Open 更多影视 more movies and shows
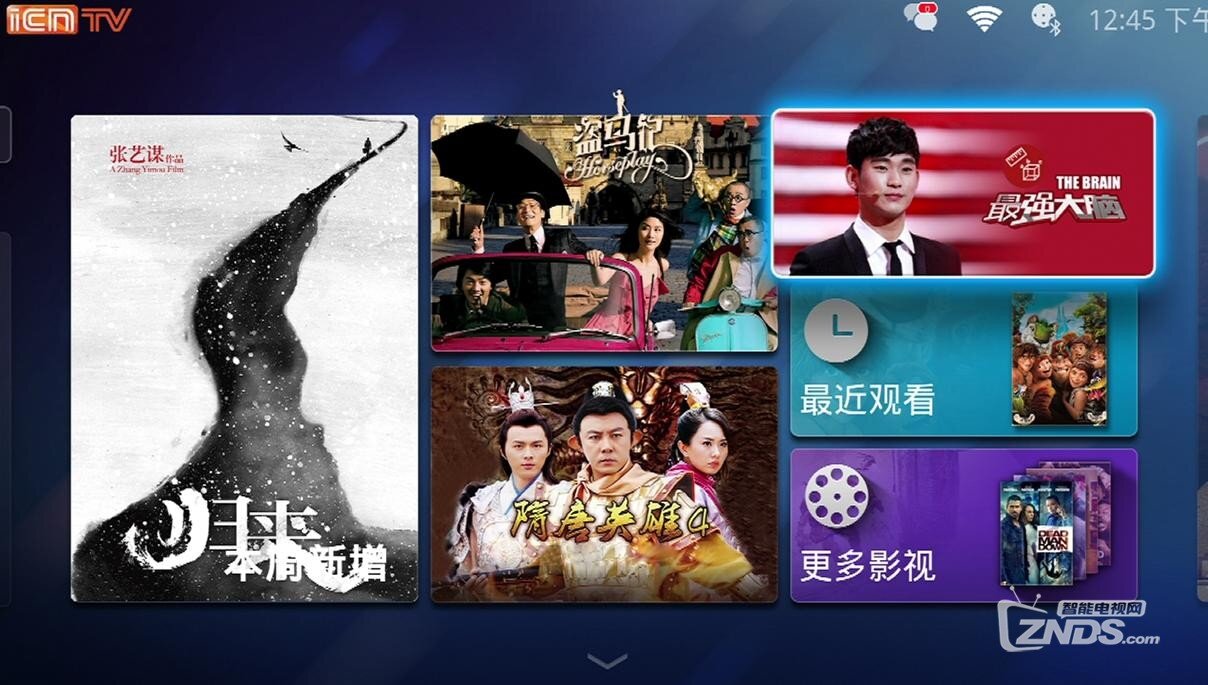1208x685 pixels. (963, 525)
